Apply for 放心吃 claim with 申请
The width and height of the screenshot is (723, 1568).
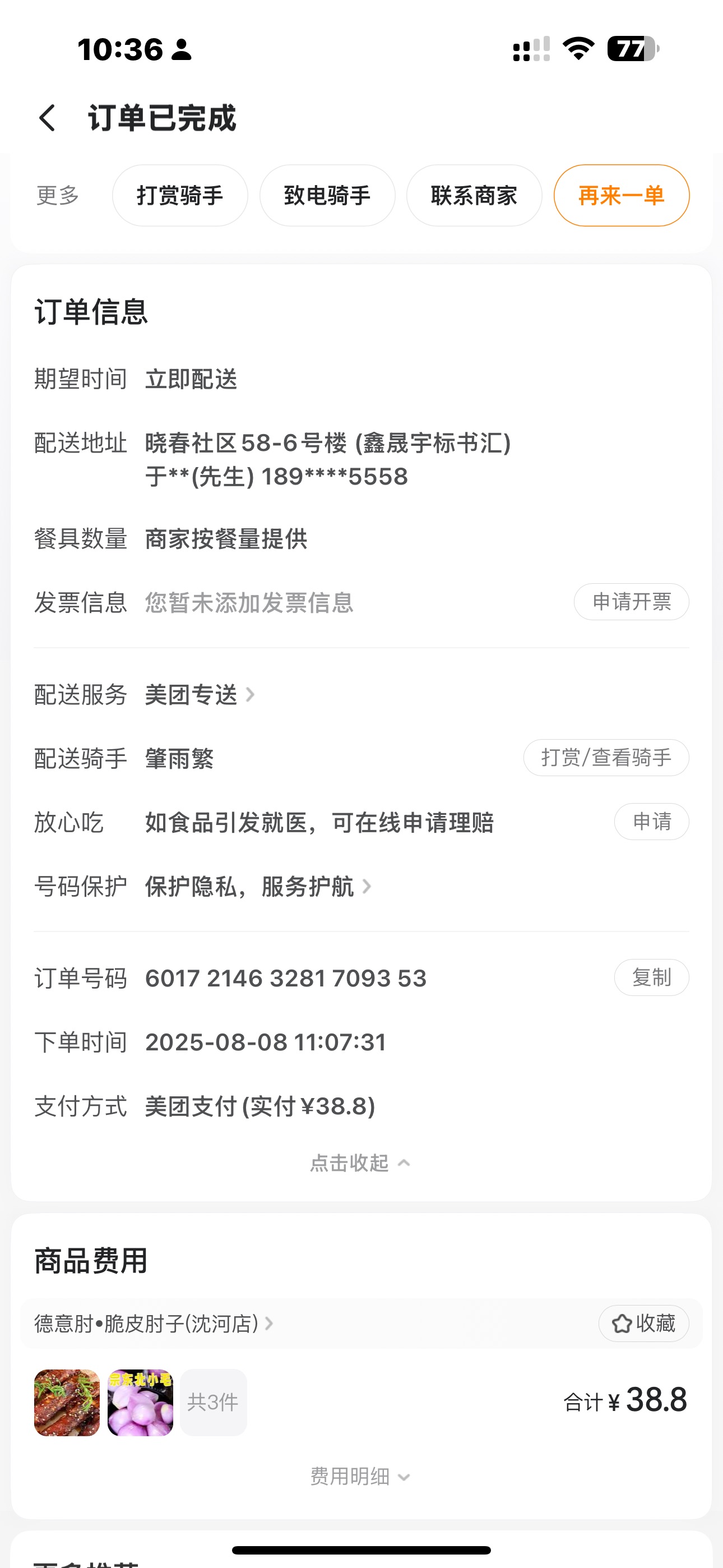pos(651,822)
